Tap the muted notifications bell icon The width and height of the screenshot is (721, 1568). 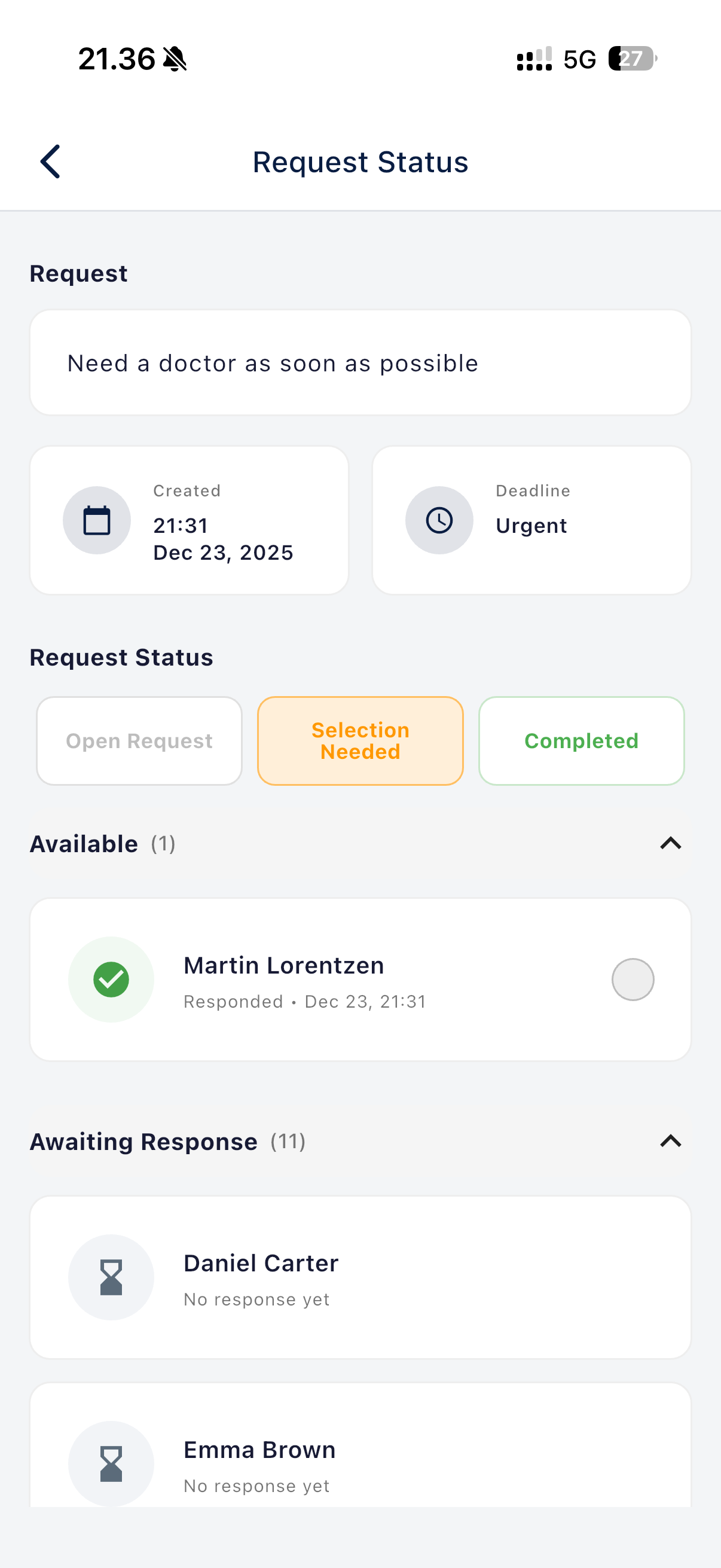(x=173, y=59)
